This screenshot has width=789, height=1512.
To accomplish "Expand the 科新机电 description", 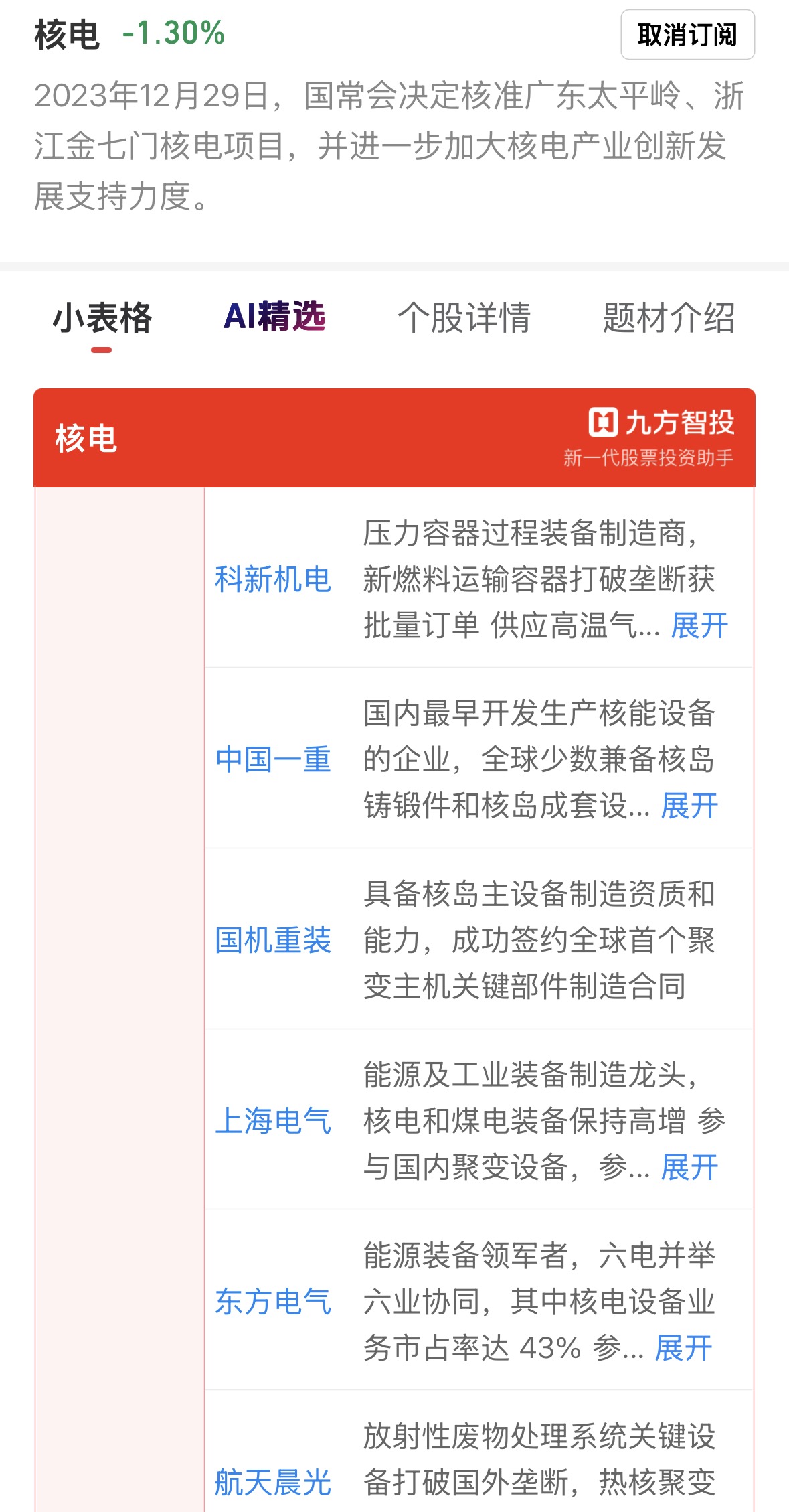I will 699,626.
